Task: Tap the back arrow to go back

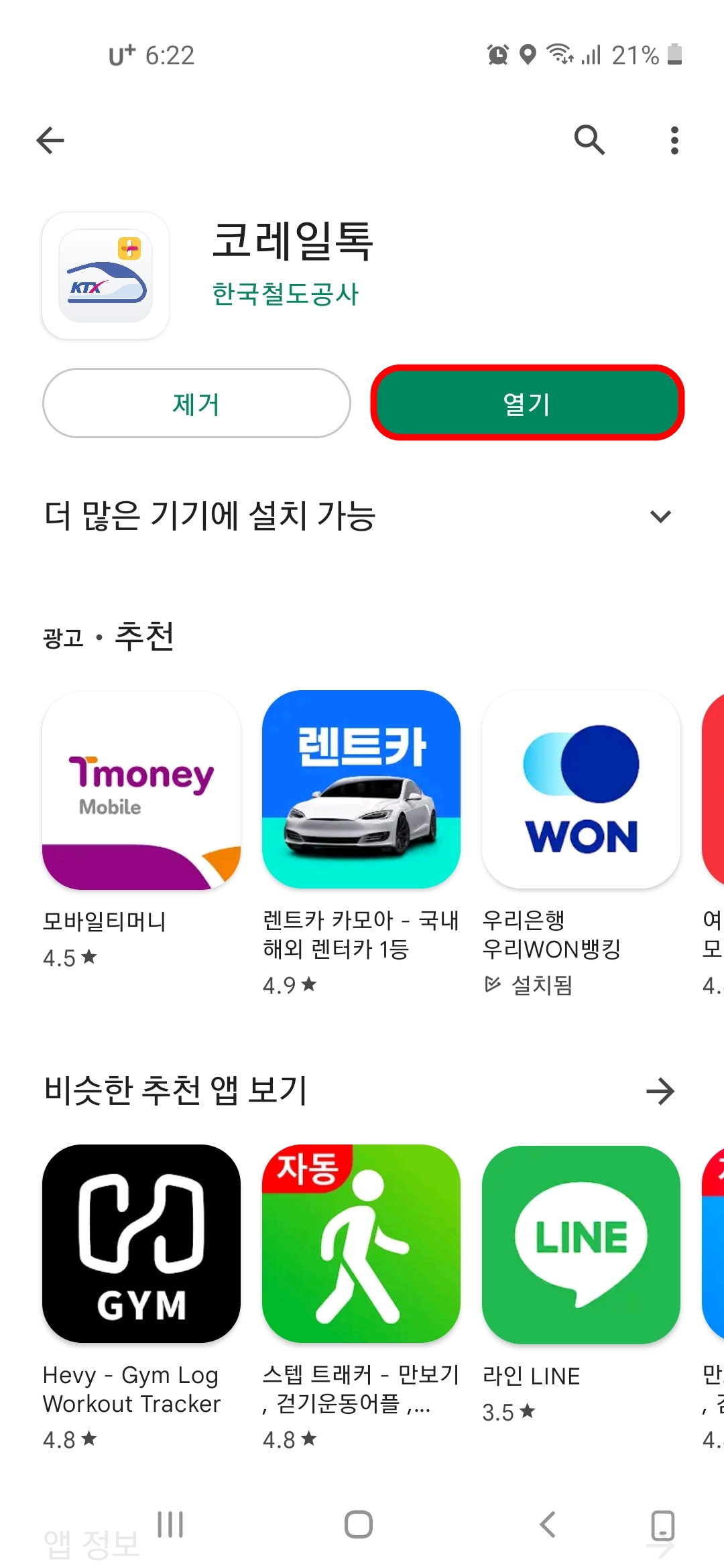Action: (x=49, y=139)
